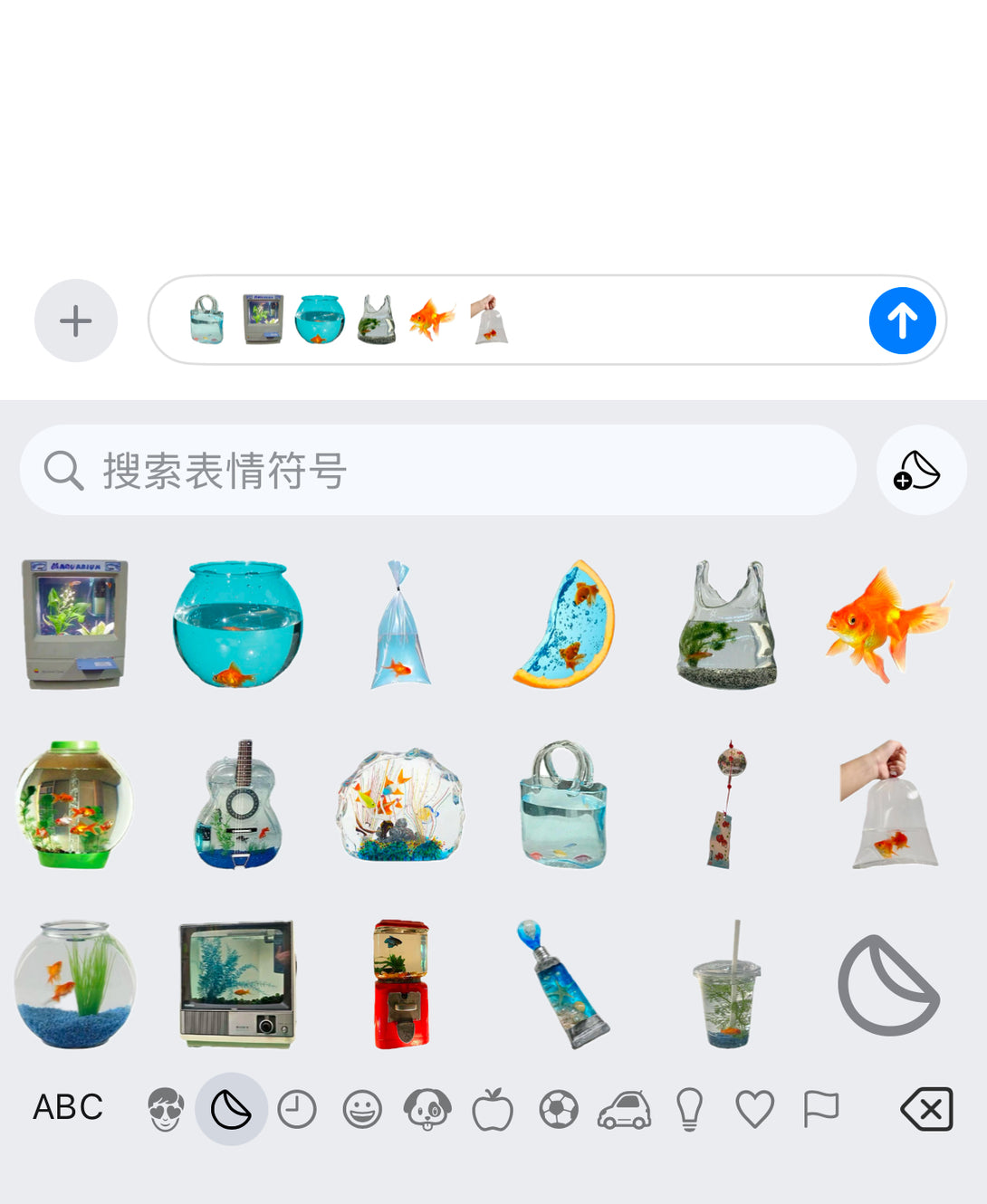Open the Memoji stickers category
Screen dimensions: 987x1204
click(166, 1109)
